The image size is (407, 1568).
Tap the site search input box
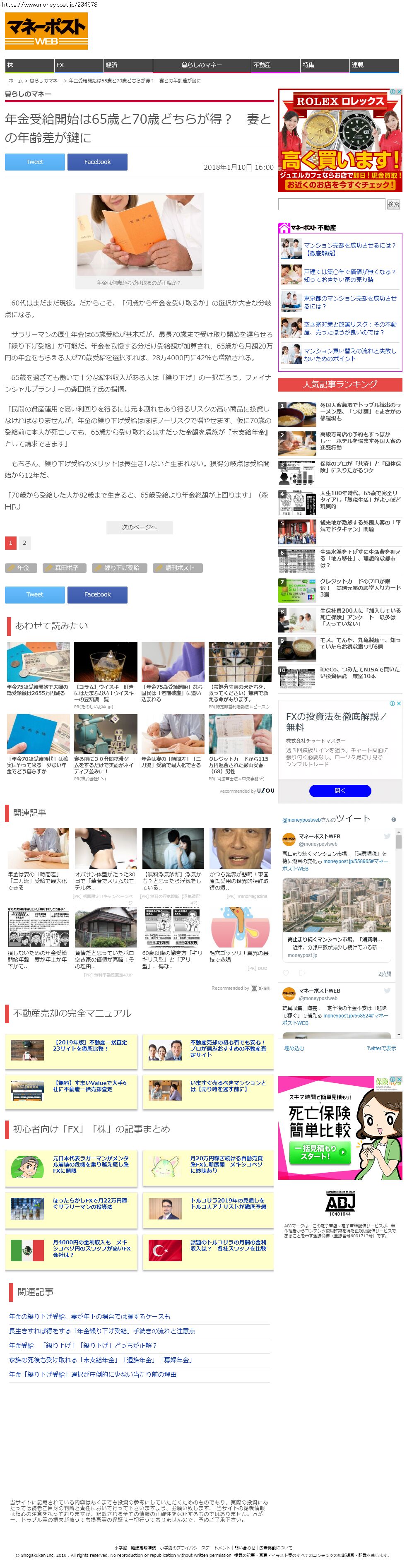pyautogui.click(x=332, y=204)
